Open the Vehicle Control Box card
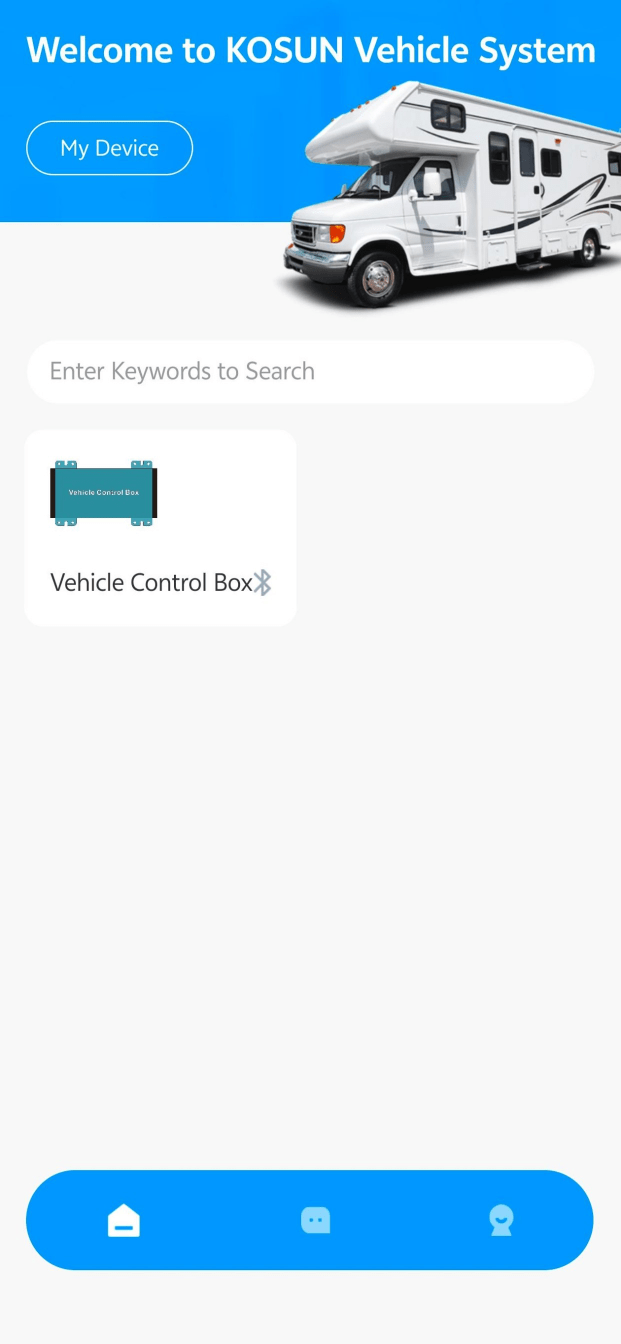621x1344 pixels. pos(160,528)
